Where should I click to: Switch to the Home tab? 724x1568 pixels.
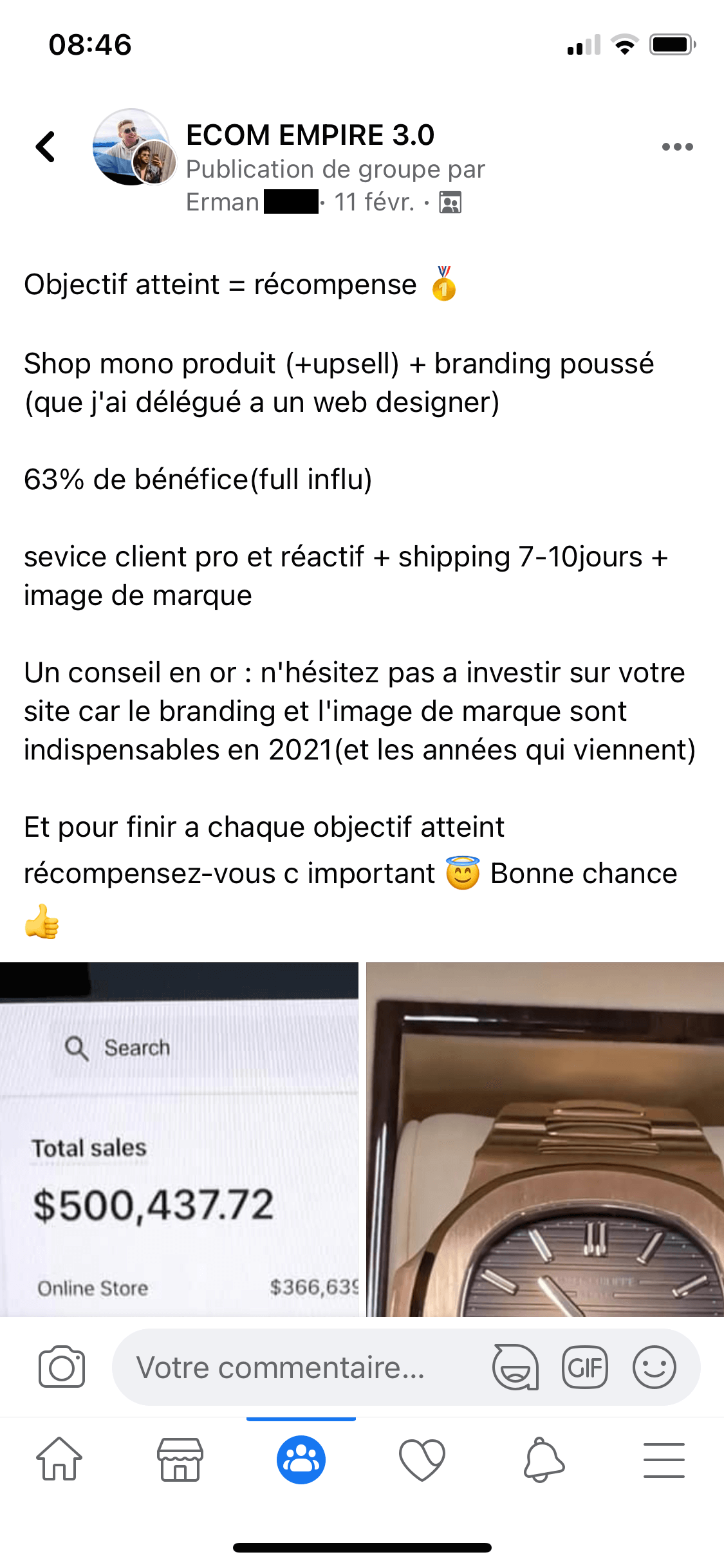coord(59,1459)
